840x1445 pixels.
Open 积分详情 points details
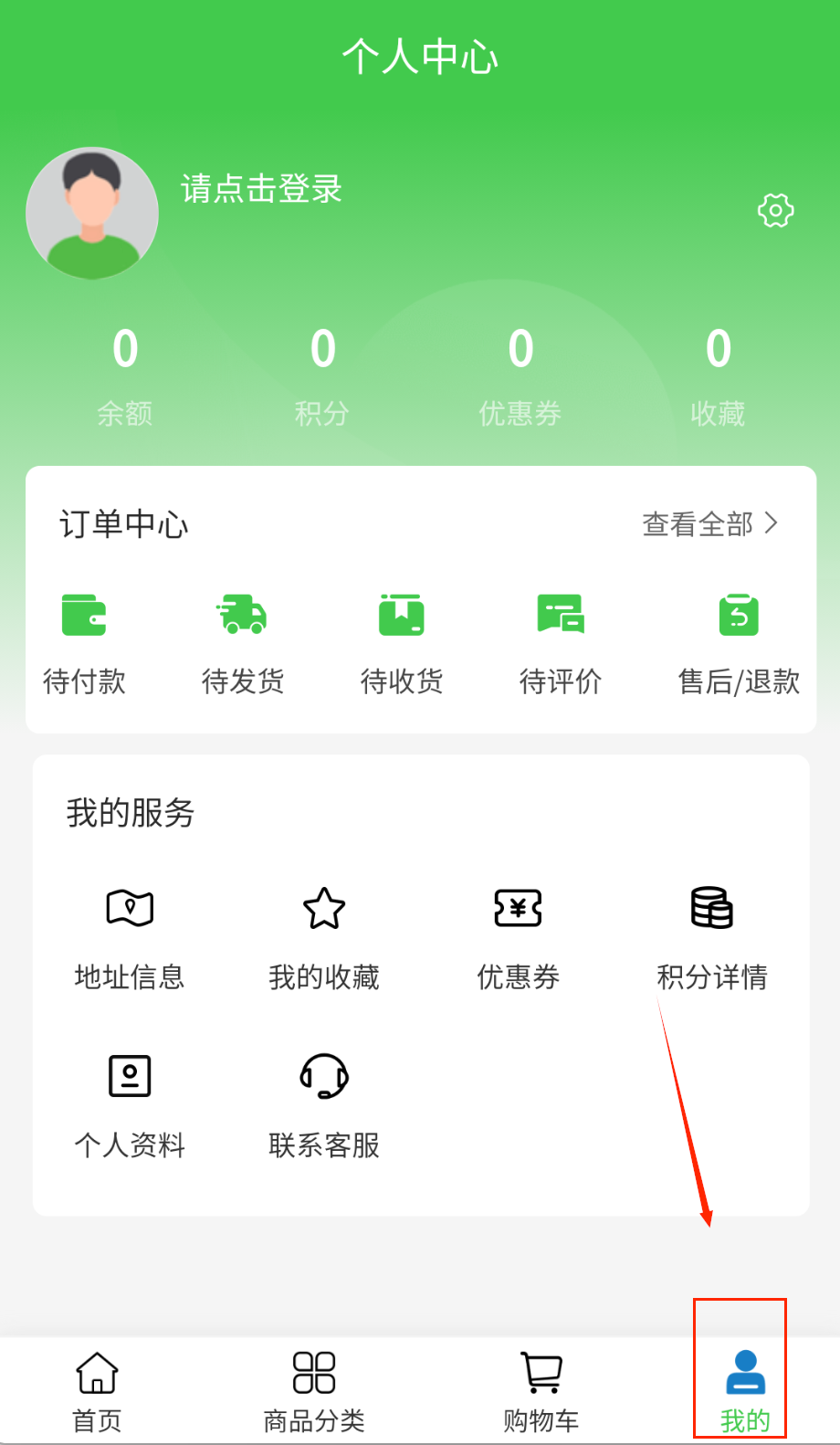tap(712, 936)
